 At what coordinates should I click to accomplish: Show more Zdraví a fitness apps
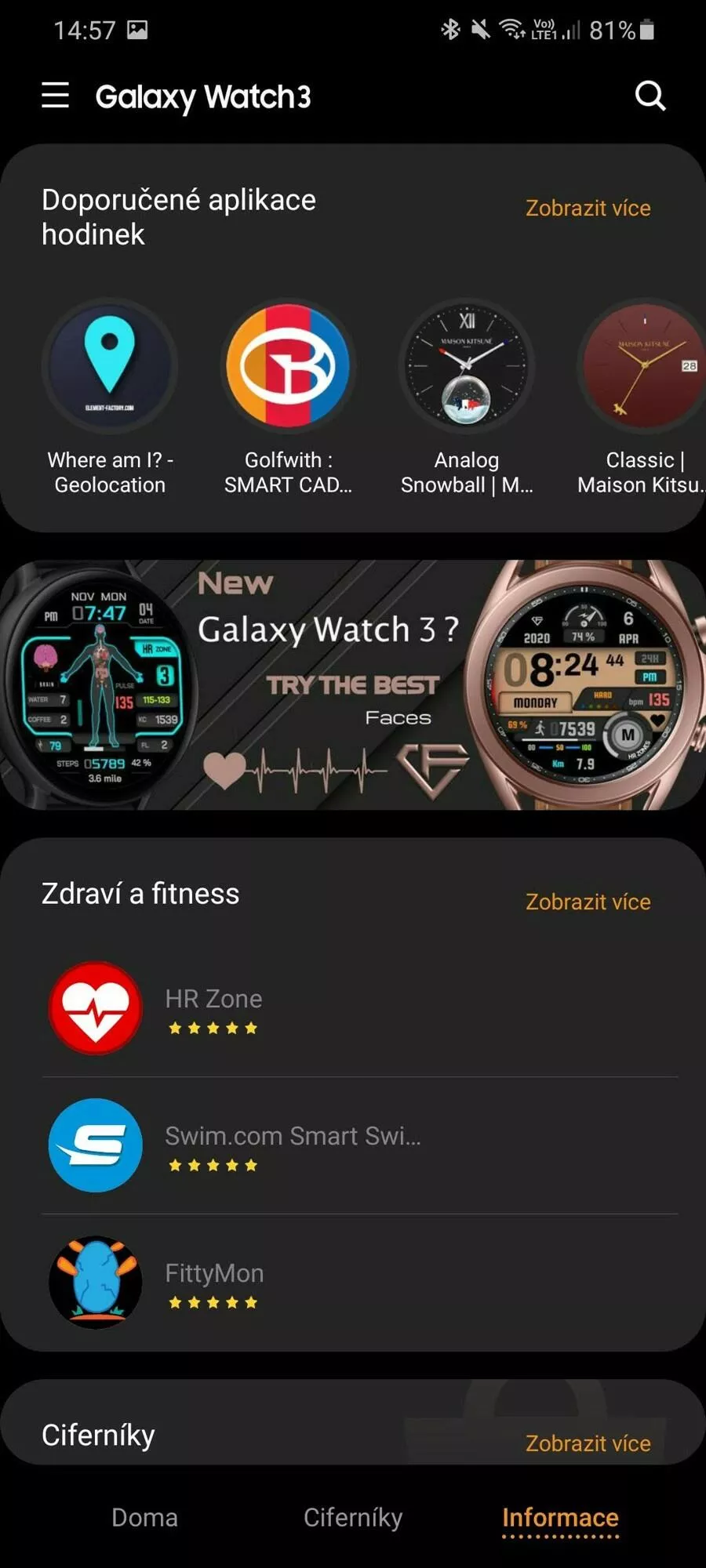(588, 902)
